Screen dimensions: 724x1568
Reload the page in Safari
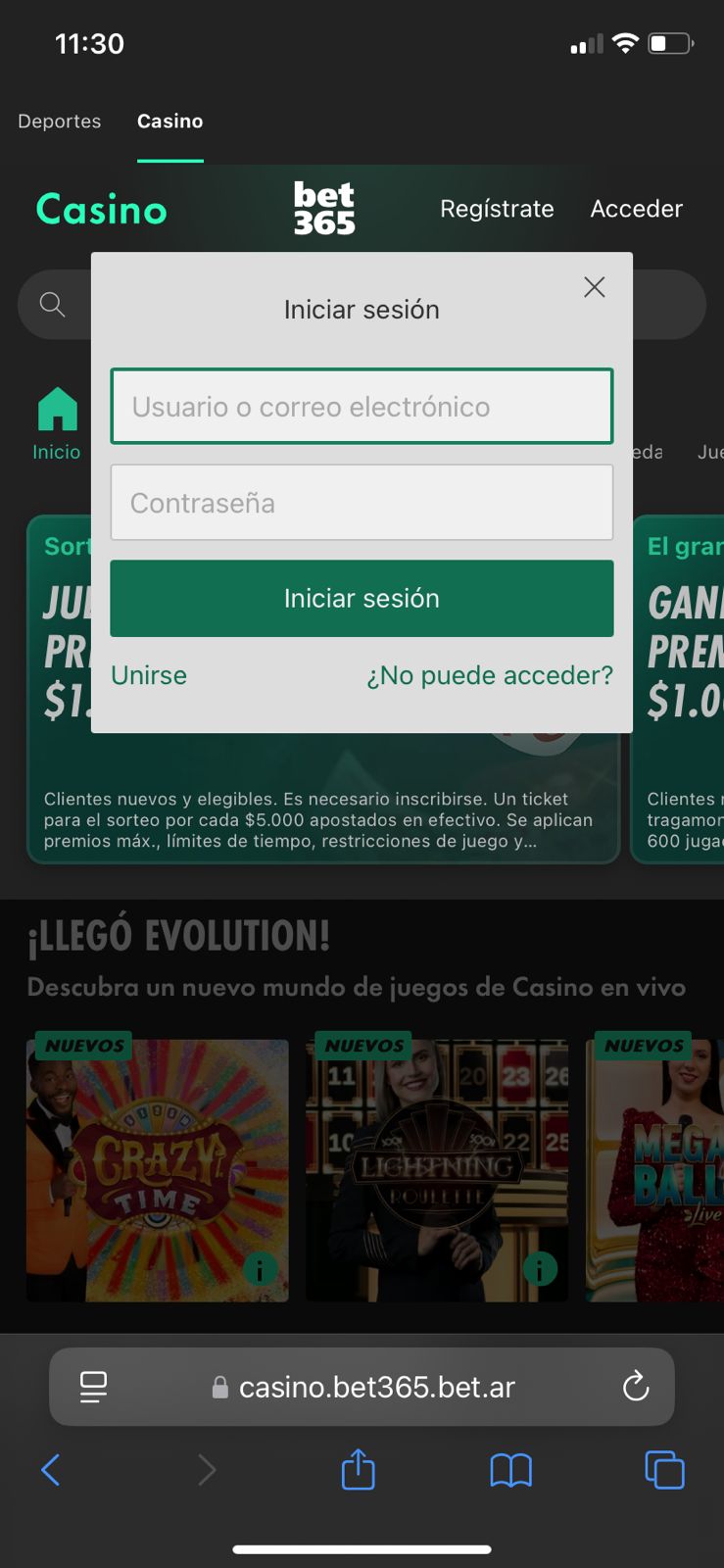pyautogui.click(x=636, y=1386)
